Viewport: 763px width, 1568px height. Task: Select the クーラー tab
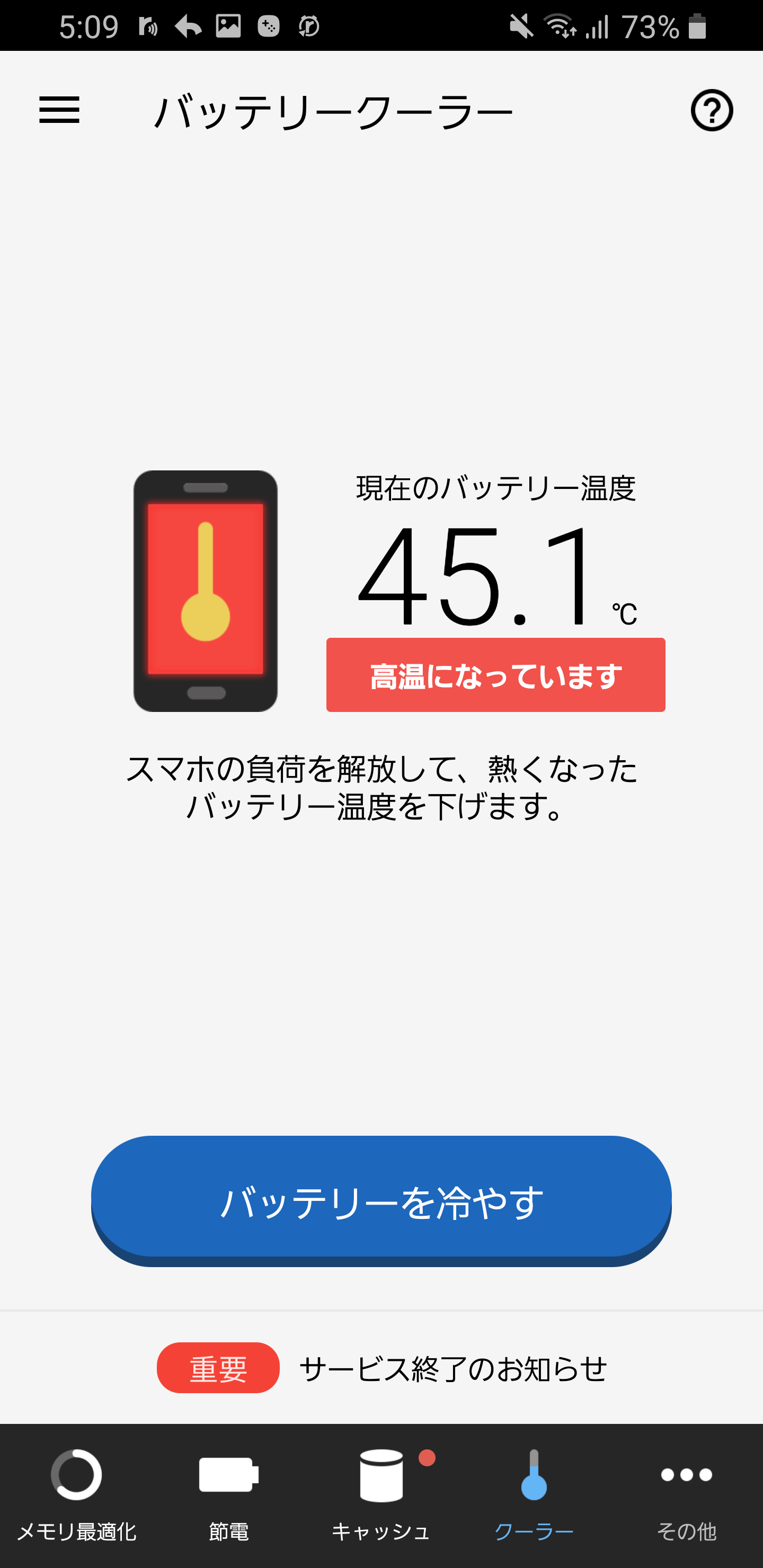click(534, 1495)
